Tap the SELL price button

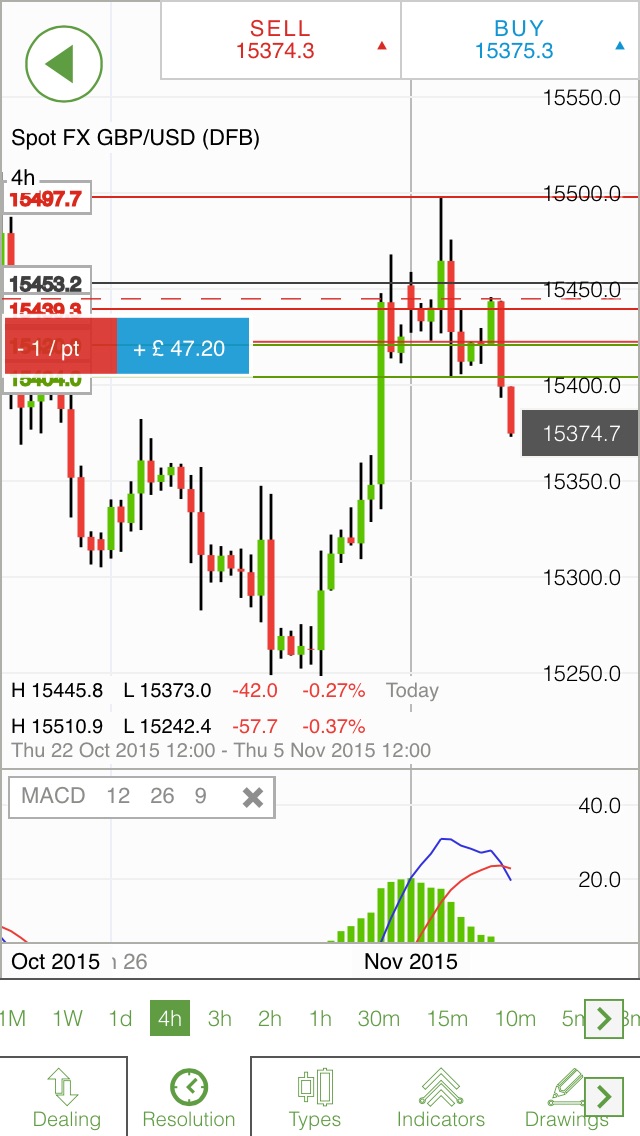(x=281, y=40)
